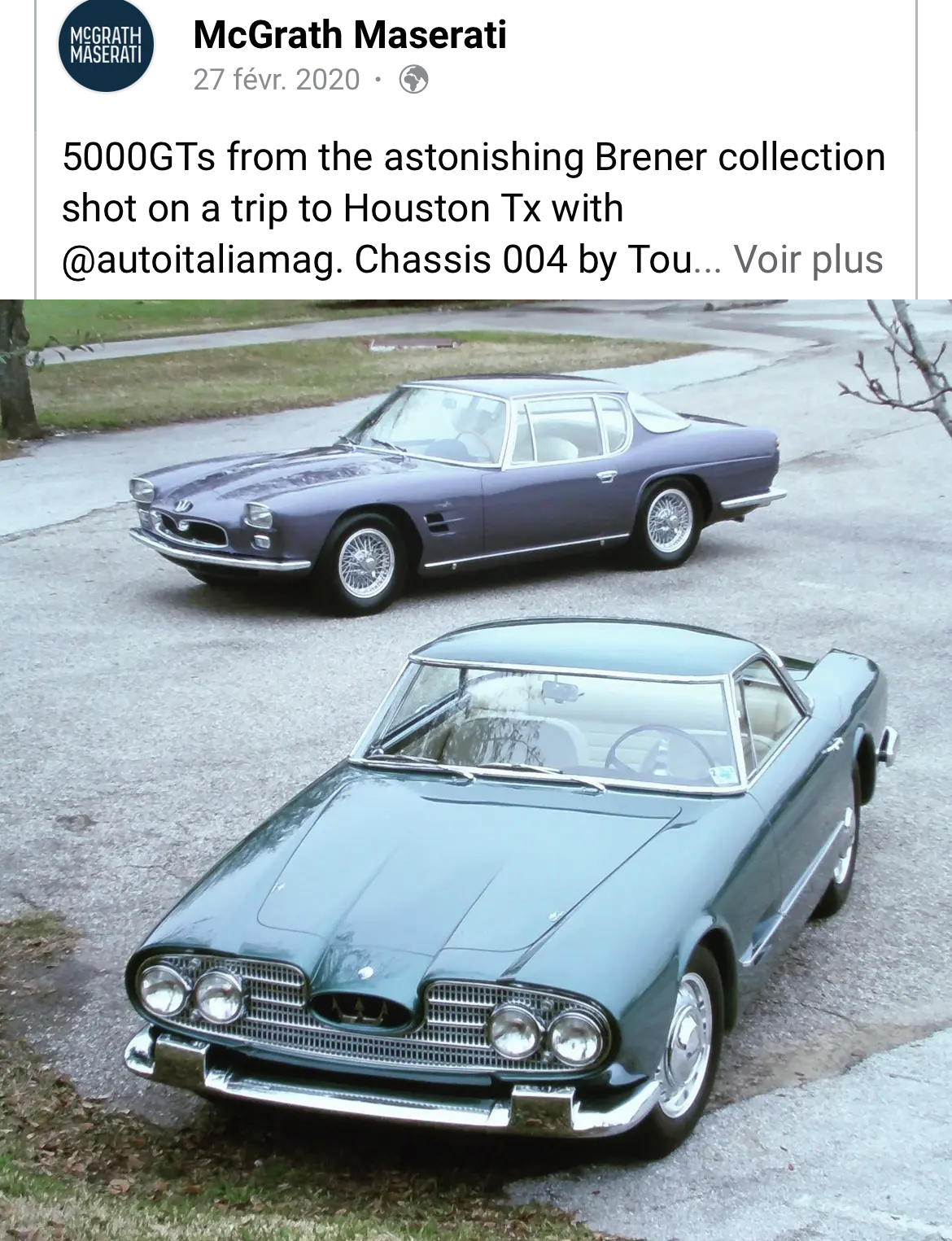
Task: Open the post photo of two Maseratis
Action: pos(476,769)
